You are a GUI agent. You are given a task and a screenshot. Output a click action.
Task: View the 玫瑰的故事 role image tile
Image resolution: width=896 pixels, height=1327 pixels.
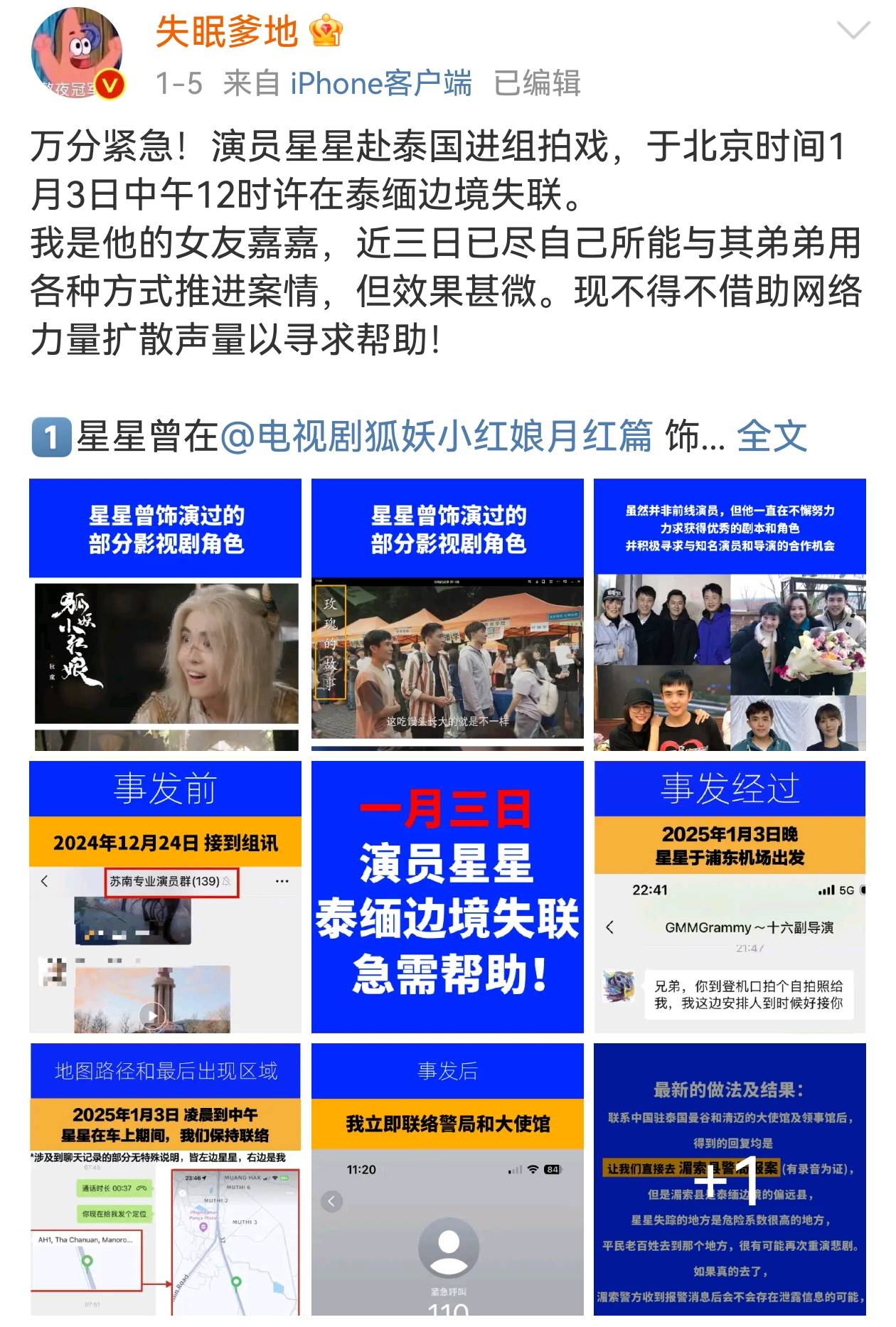[x=447, y=614]
